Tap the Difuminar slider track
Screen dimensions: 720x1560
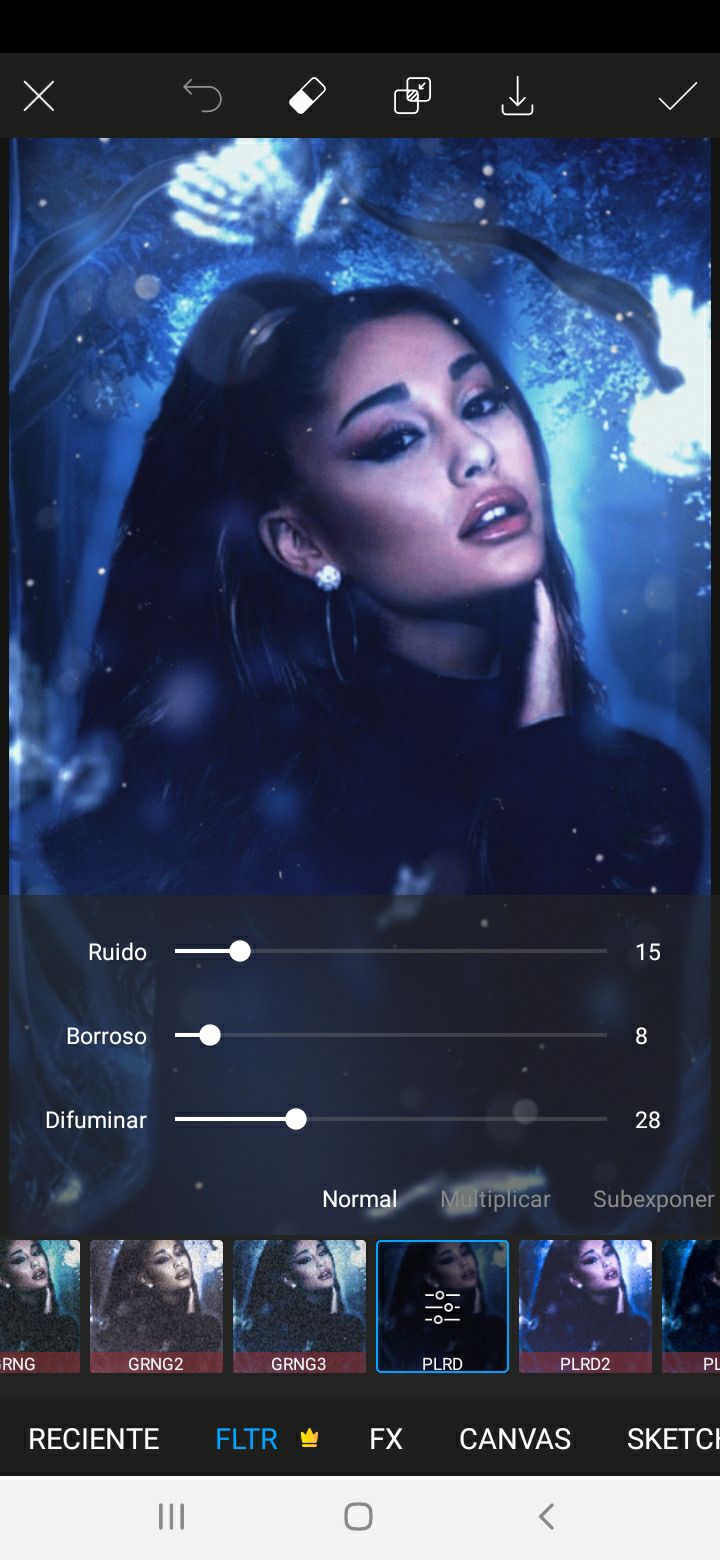(x=450, y=1120)
